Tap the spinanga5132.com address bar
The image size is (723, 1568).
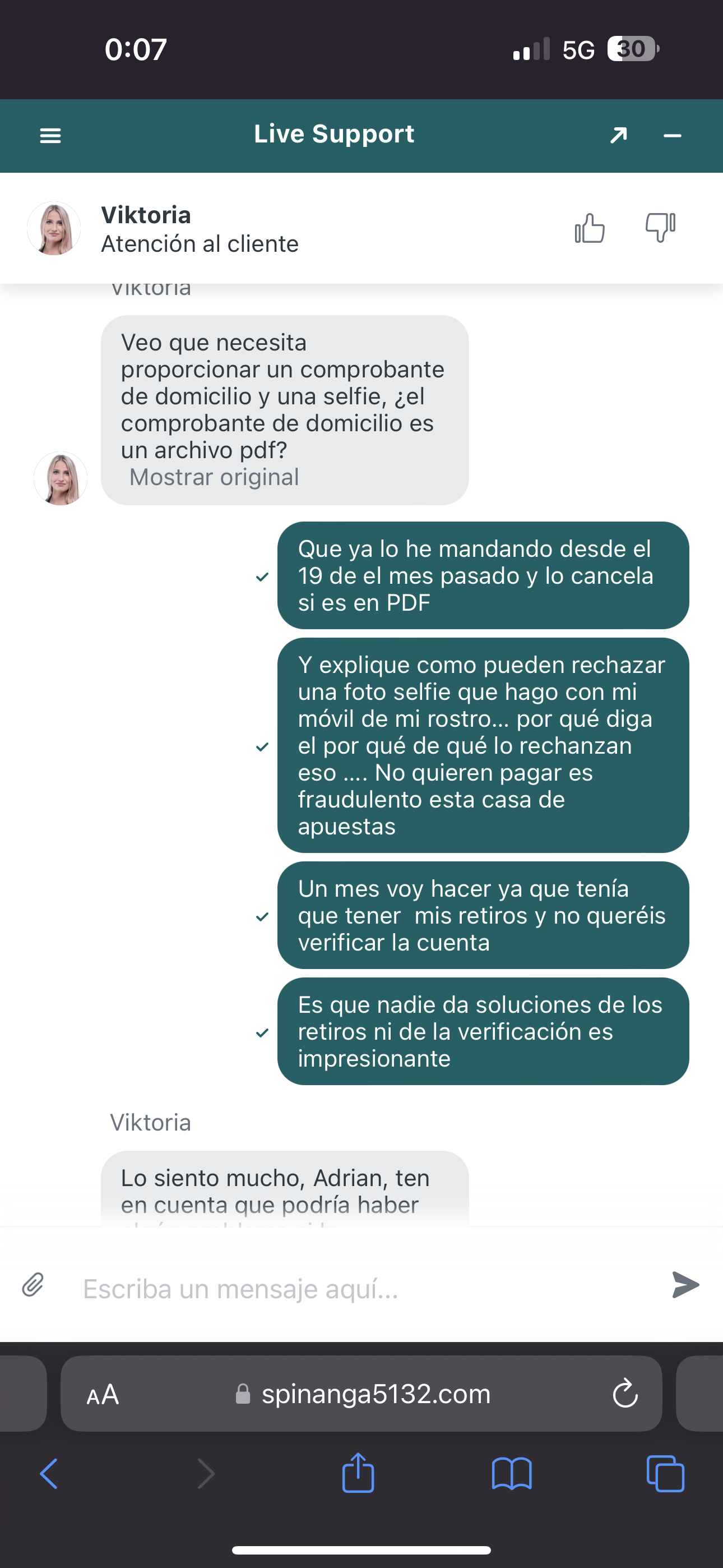coord(376,1394)
